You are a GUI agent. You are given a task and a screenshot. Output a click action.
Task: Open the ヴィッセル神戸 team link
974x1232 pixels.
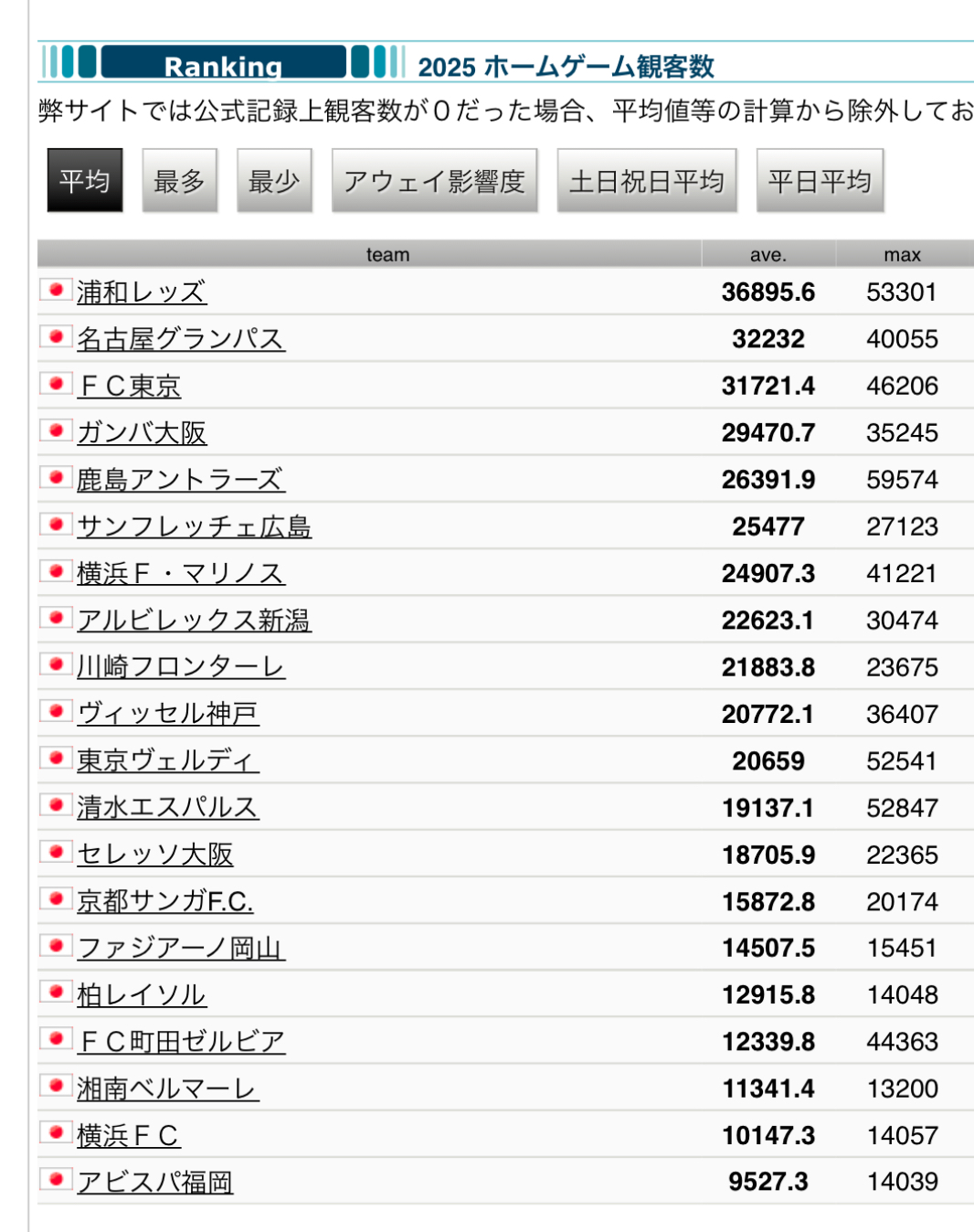tap(168, 714)
